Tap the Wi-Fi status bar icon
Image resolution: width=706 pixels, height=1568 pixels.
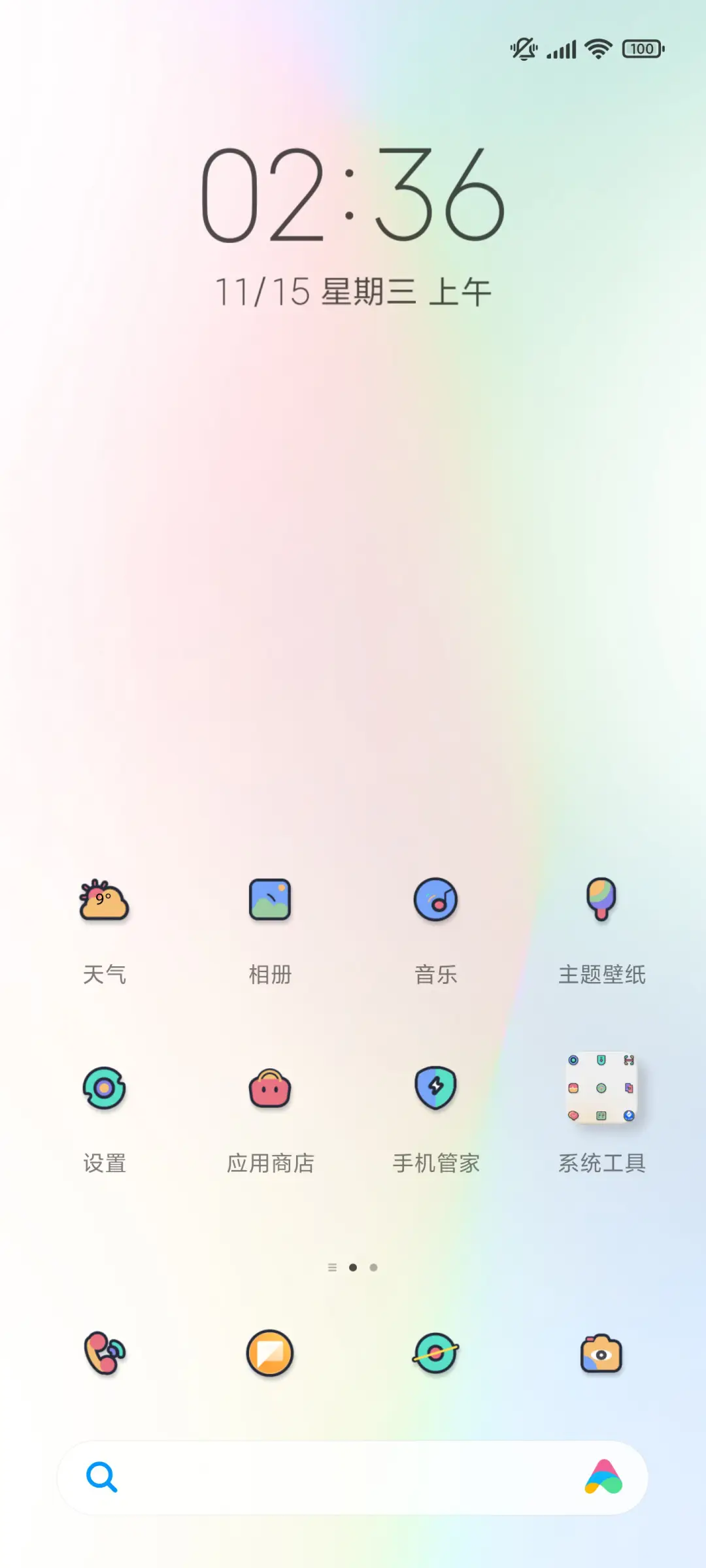597,48
